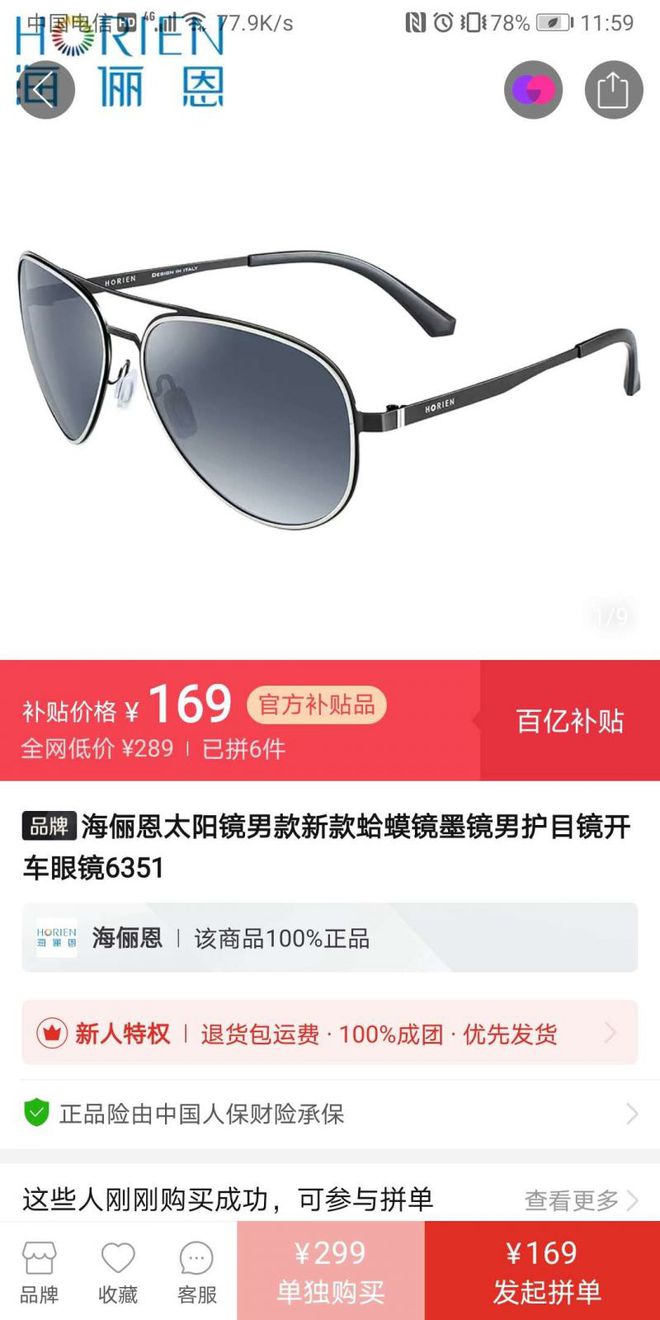Viewport: 660px width, 1320px height.
Task: View 正品险 insurance details
Action: click(x=330, y=1114)
